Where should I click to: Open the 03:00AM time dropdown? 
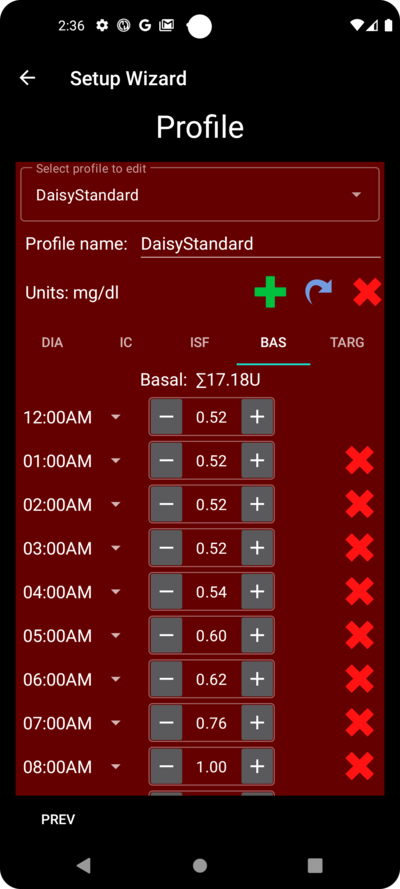(x=116, y=548)
